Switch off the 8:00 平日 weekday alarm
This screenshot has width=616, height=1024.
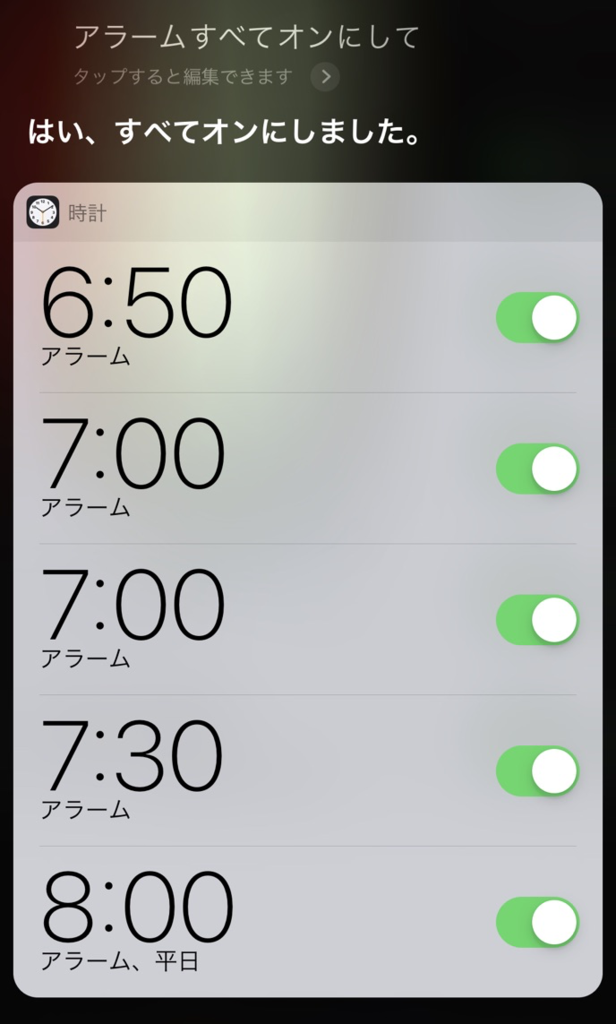[537, 922]
